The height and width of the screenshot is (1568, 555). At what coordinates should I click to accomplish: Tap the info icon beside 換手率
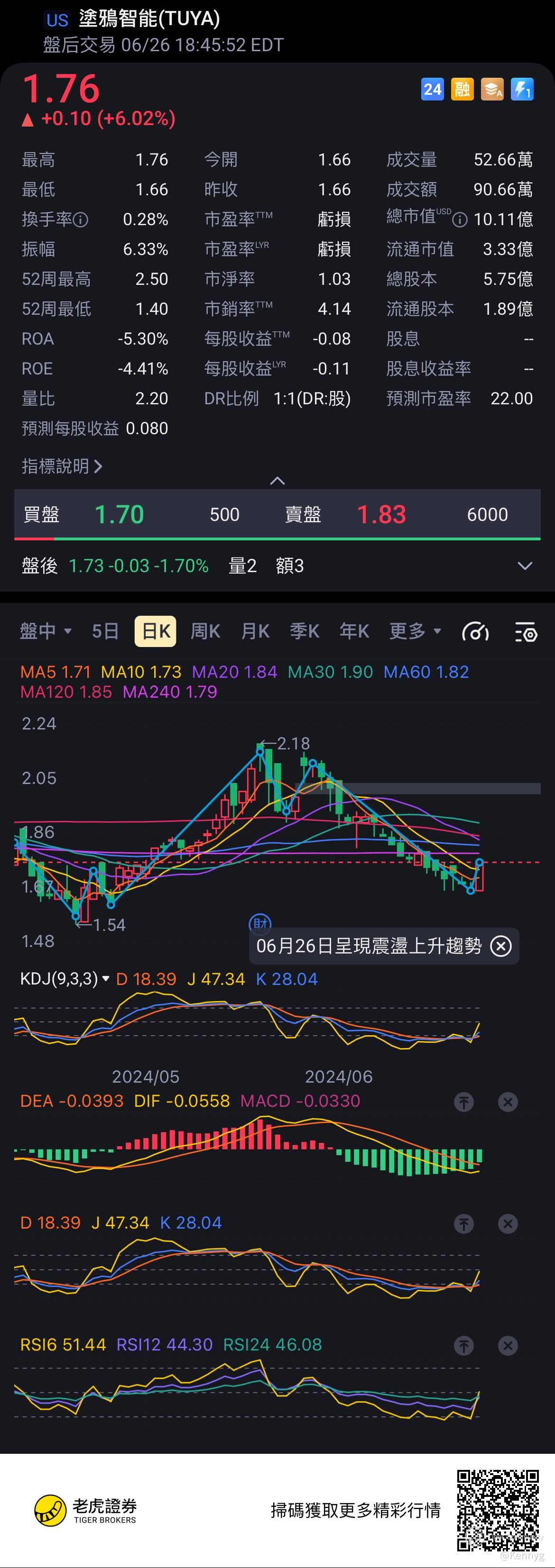tap(81, 220)
